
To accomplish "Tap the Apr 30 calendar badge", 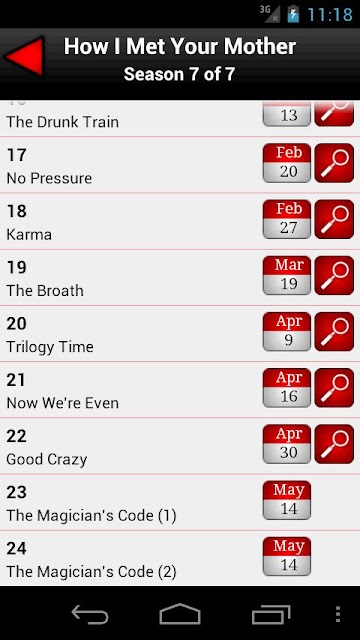I will coord(287,444).
